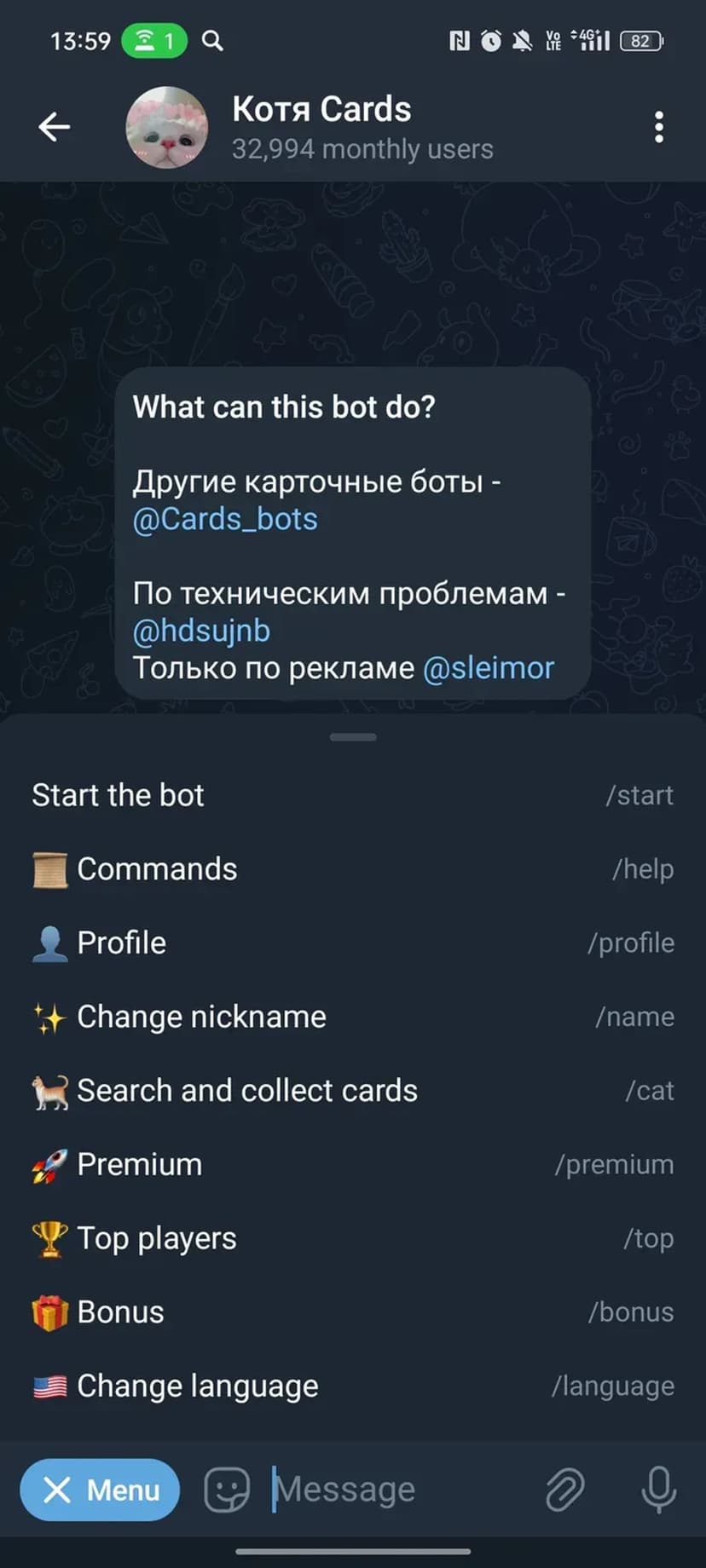Open the @hdsujnb support link
Screen dimensions: 706x1568
[201, 631]
